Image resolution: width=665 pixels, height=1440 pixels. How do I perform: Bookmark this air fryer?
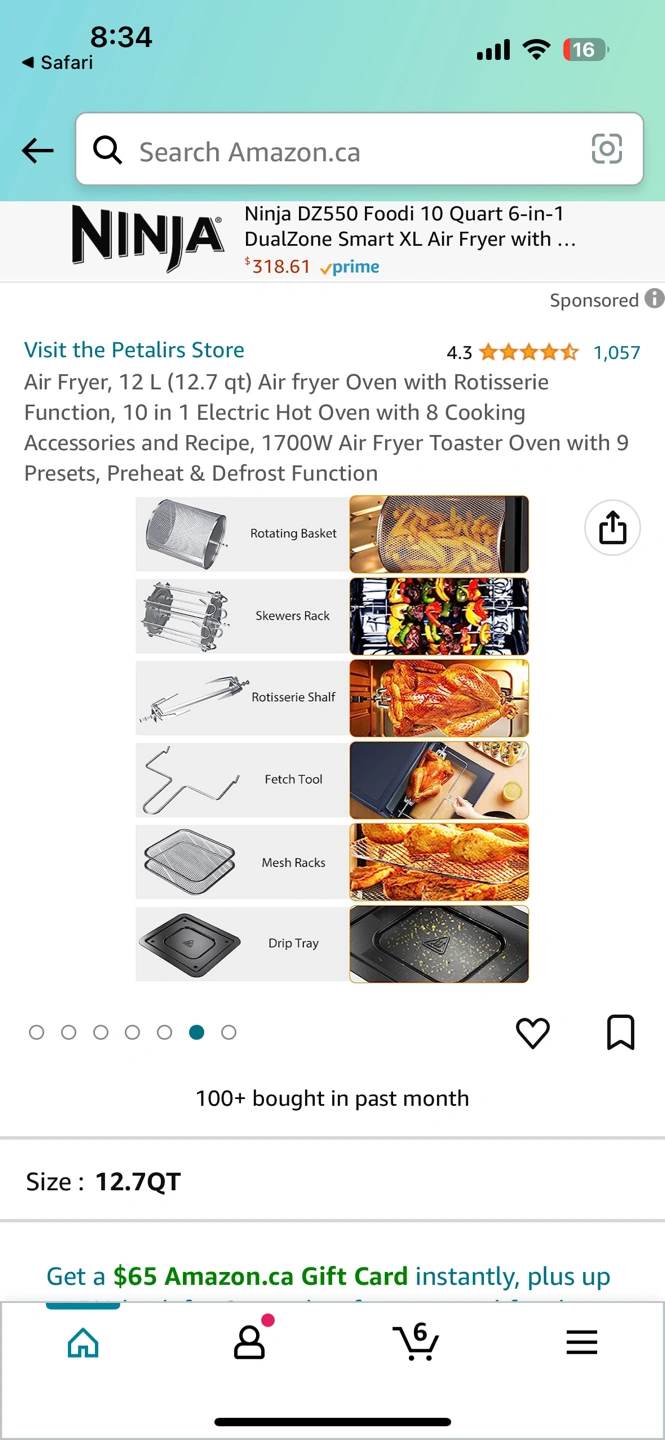[620, 1032]
